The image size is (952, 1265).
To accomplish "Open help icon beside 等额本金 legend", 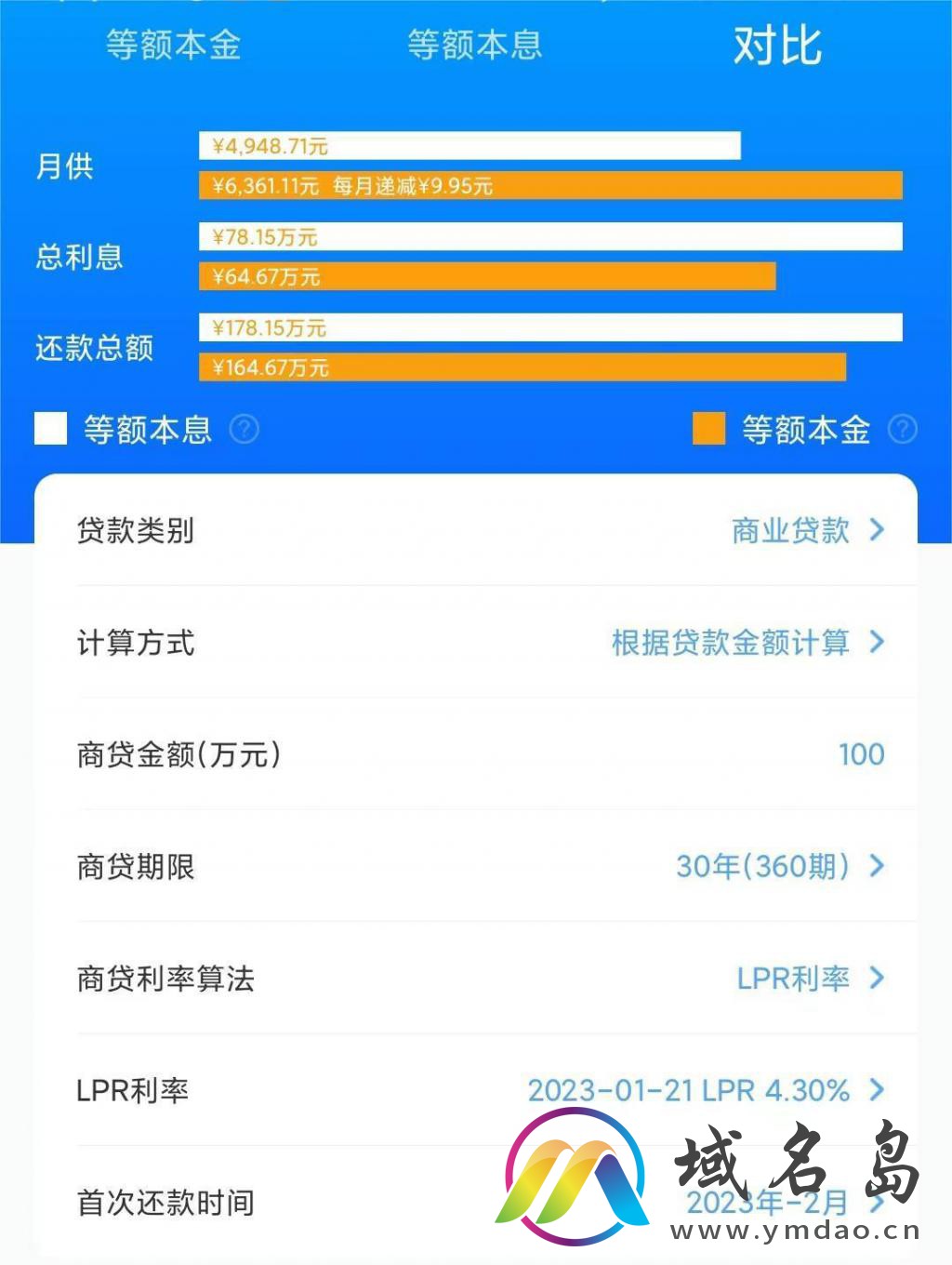I will [902, 430].
